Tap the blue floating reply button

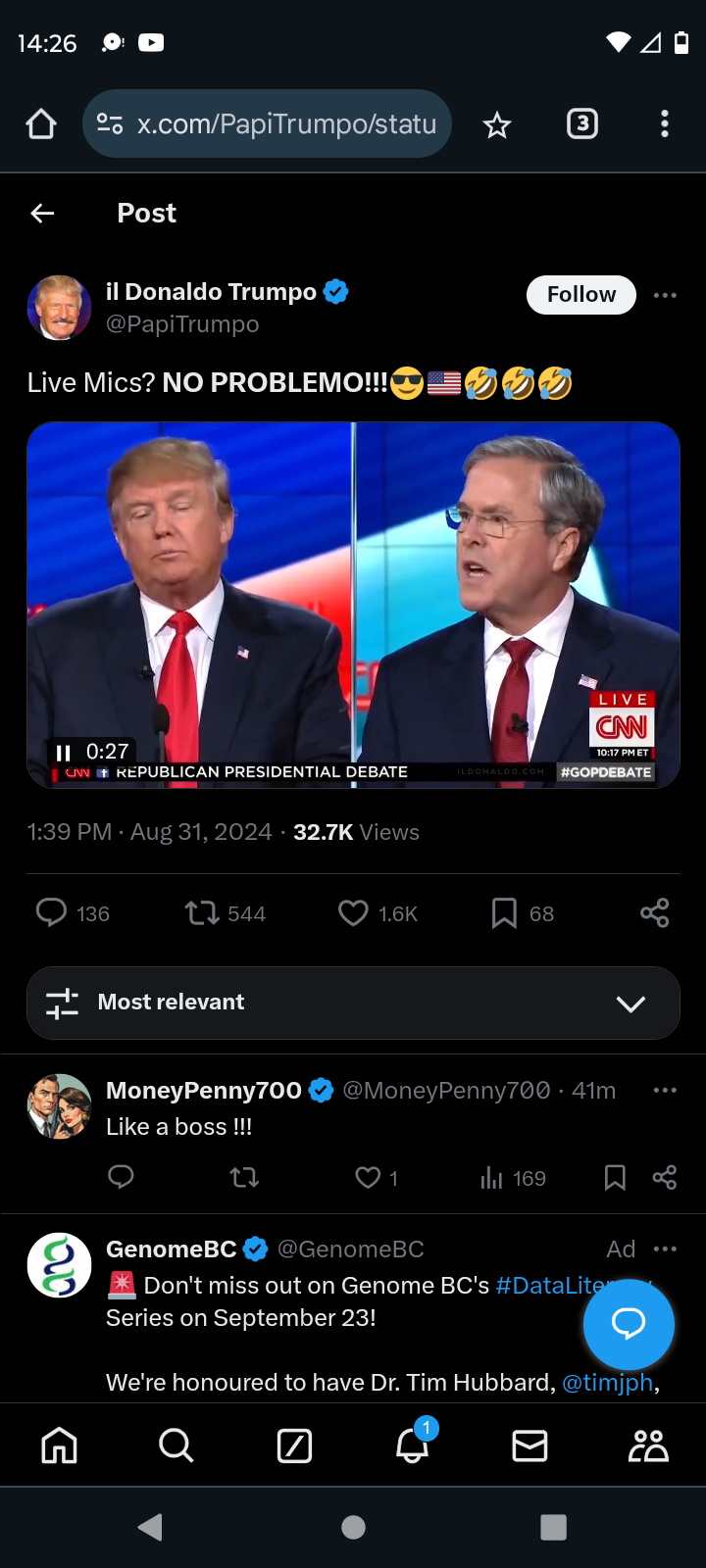coord(629,1324)
